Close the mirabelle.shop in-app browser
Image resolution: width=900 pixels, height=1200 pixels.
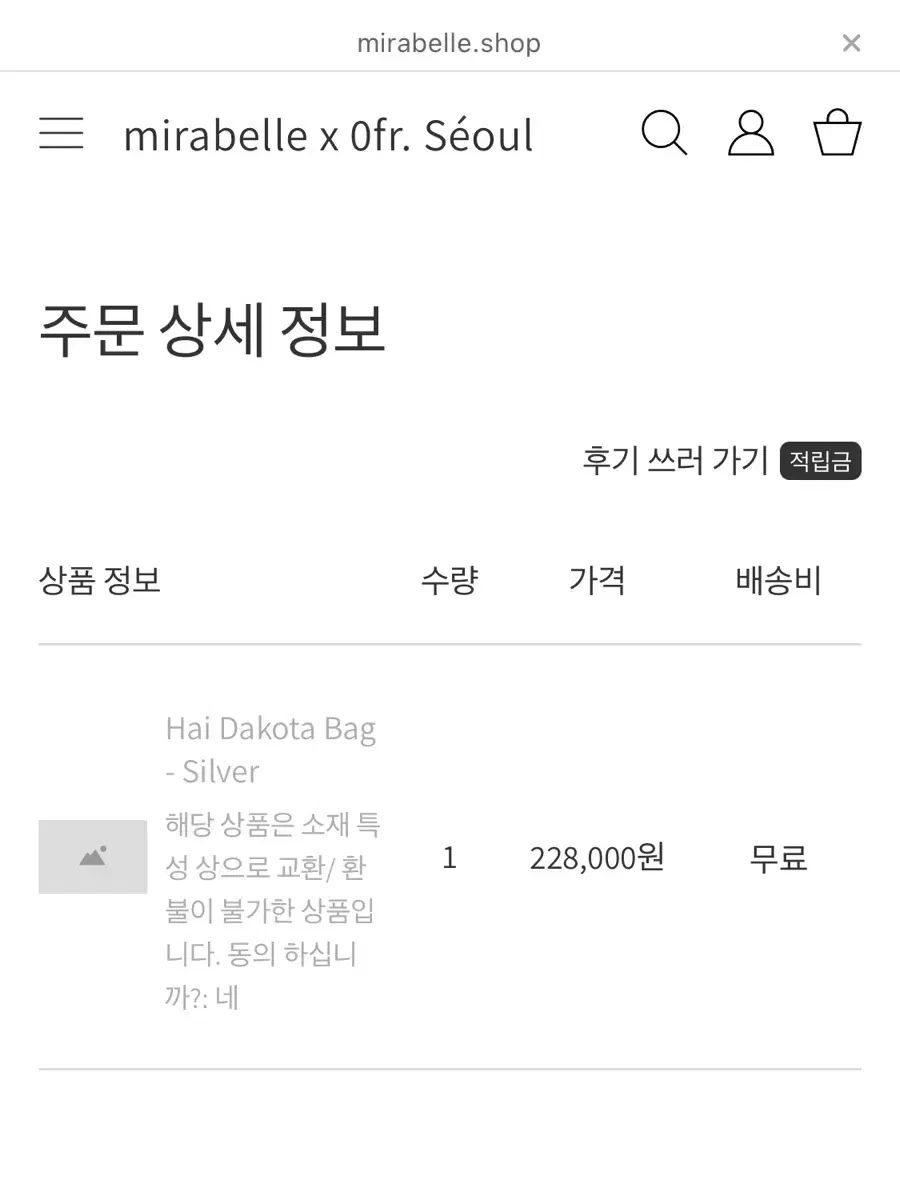click(x=851, y=43)
